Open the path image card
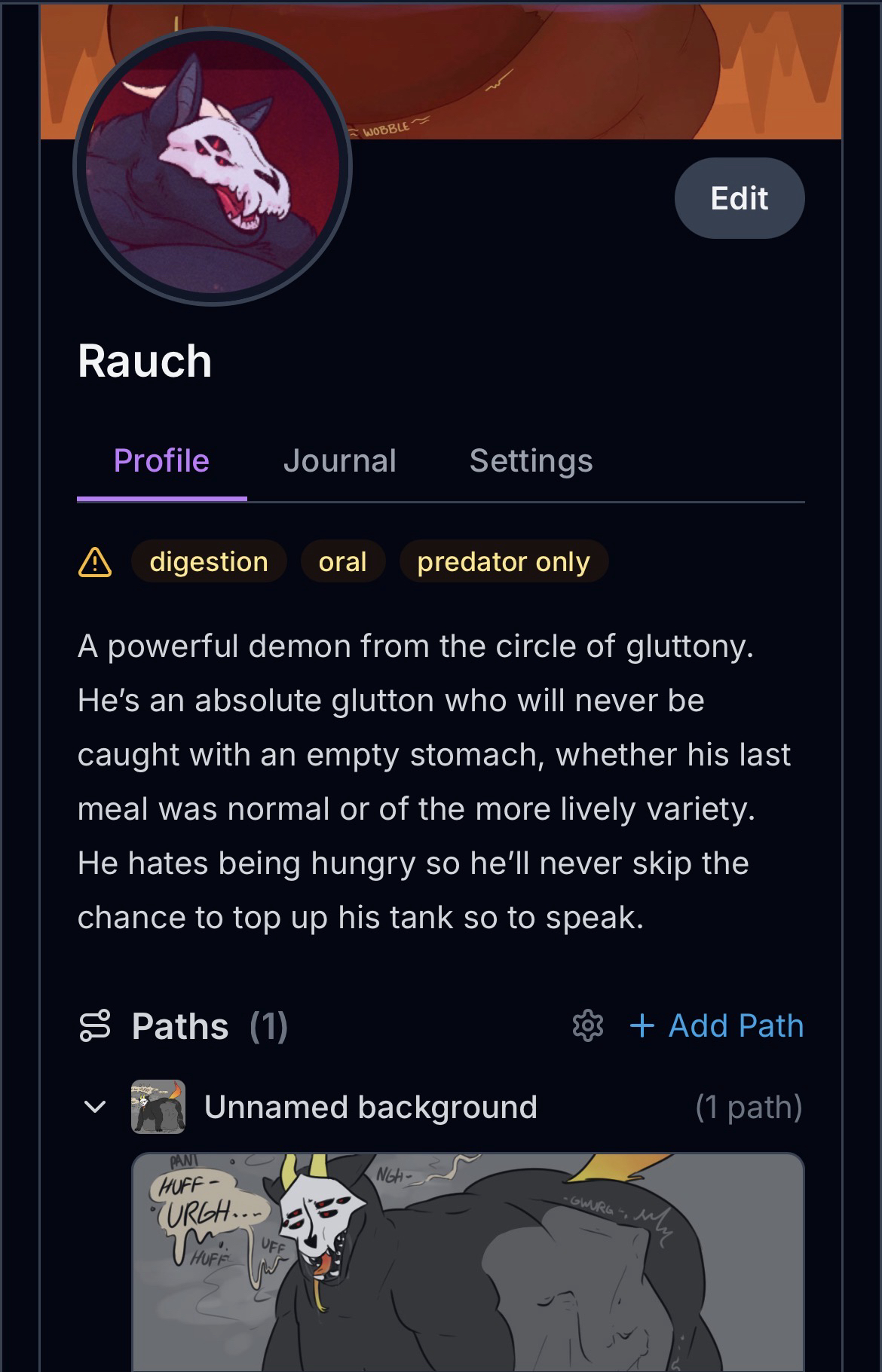This screenshot has width=882, height=1372. (467, 1262)
